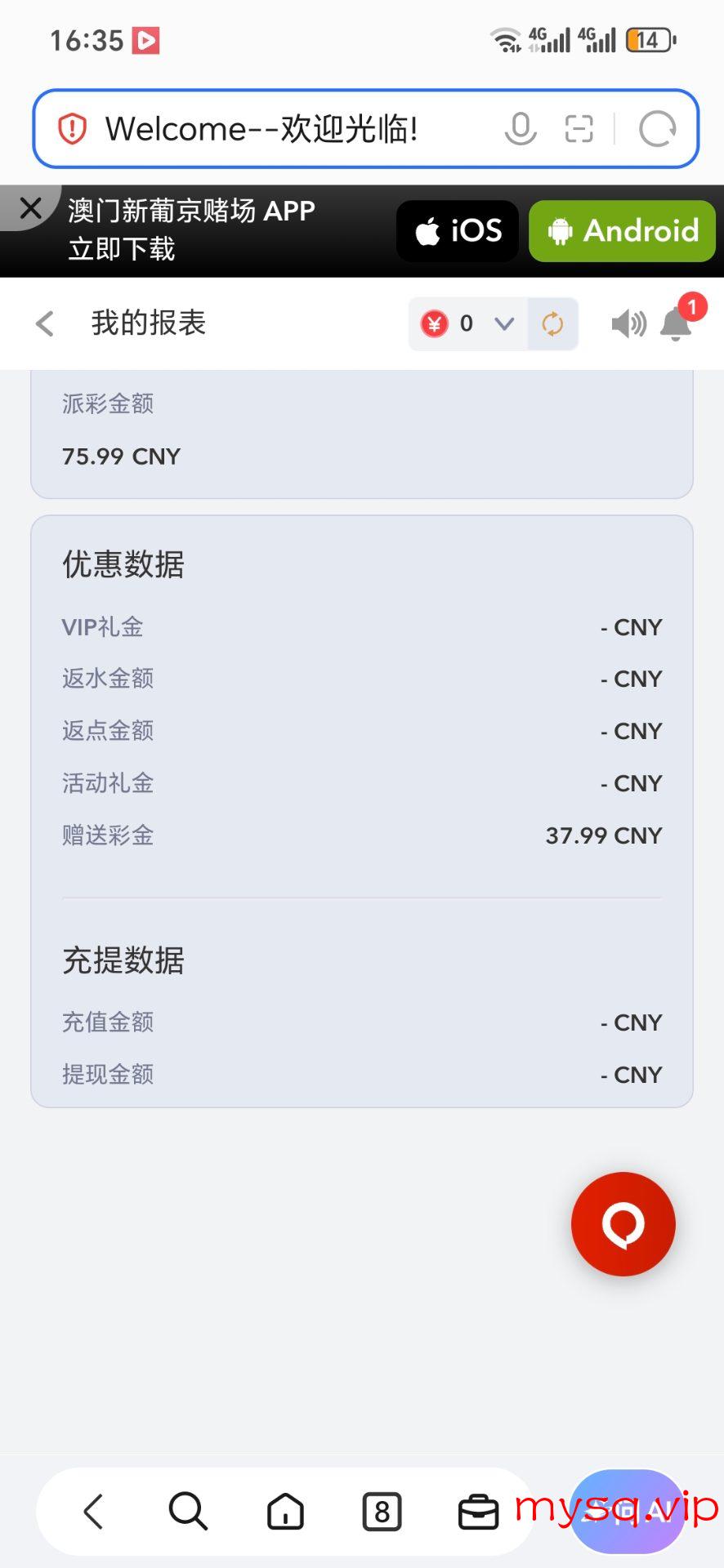This screenshot has height=1568, width=724.
Task: Start voice search with the microphone icon
Action: click(x=520, y=129)
